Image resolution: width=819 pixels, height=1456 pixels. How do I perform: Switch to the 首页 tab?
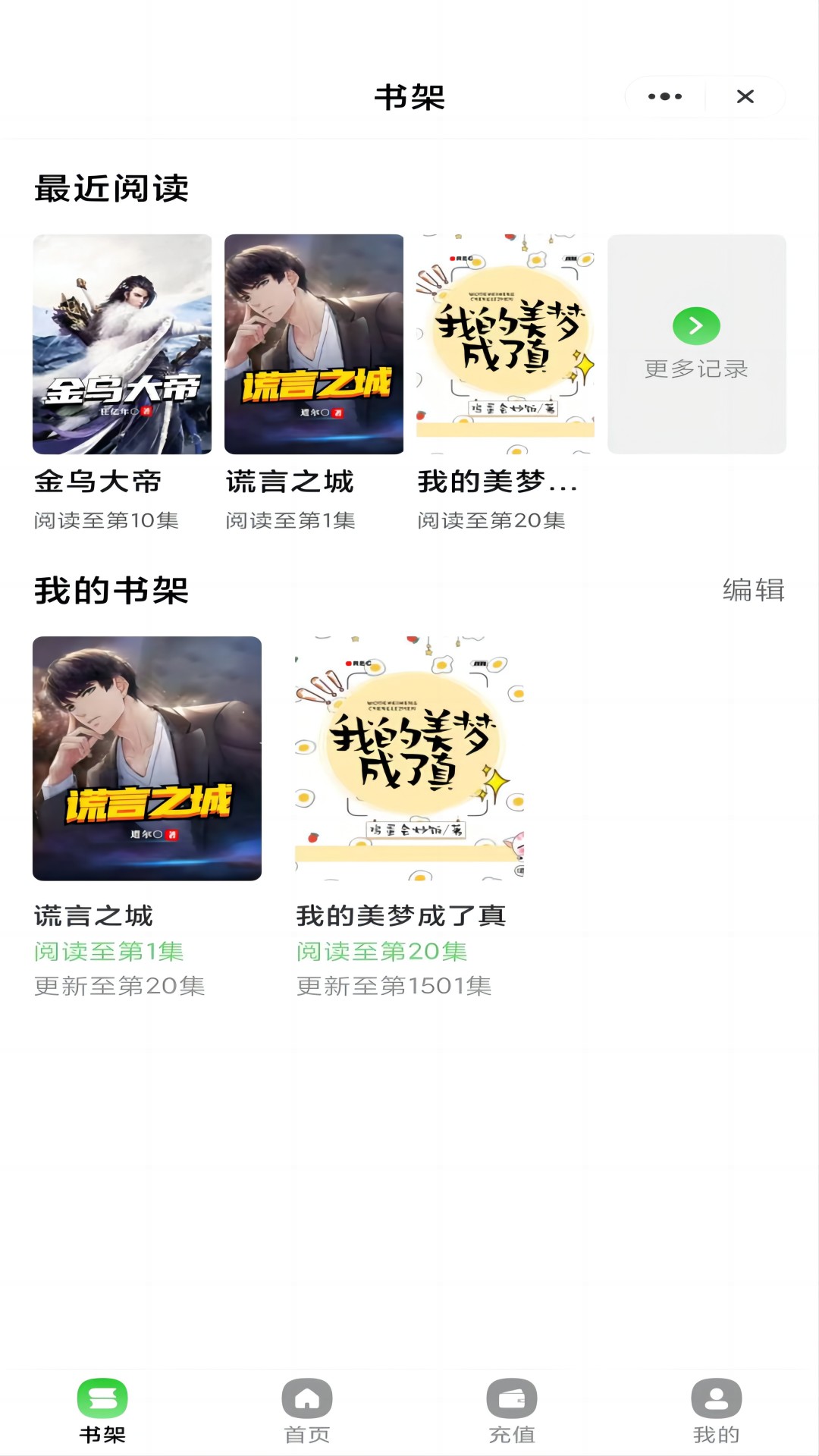(307, 1411)
